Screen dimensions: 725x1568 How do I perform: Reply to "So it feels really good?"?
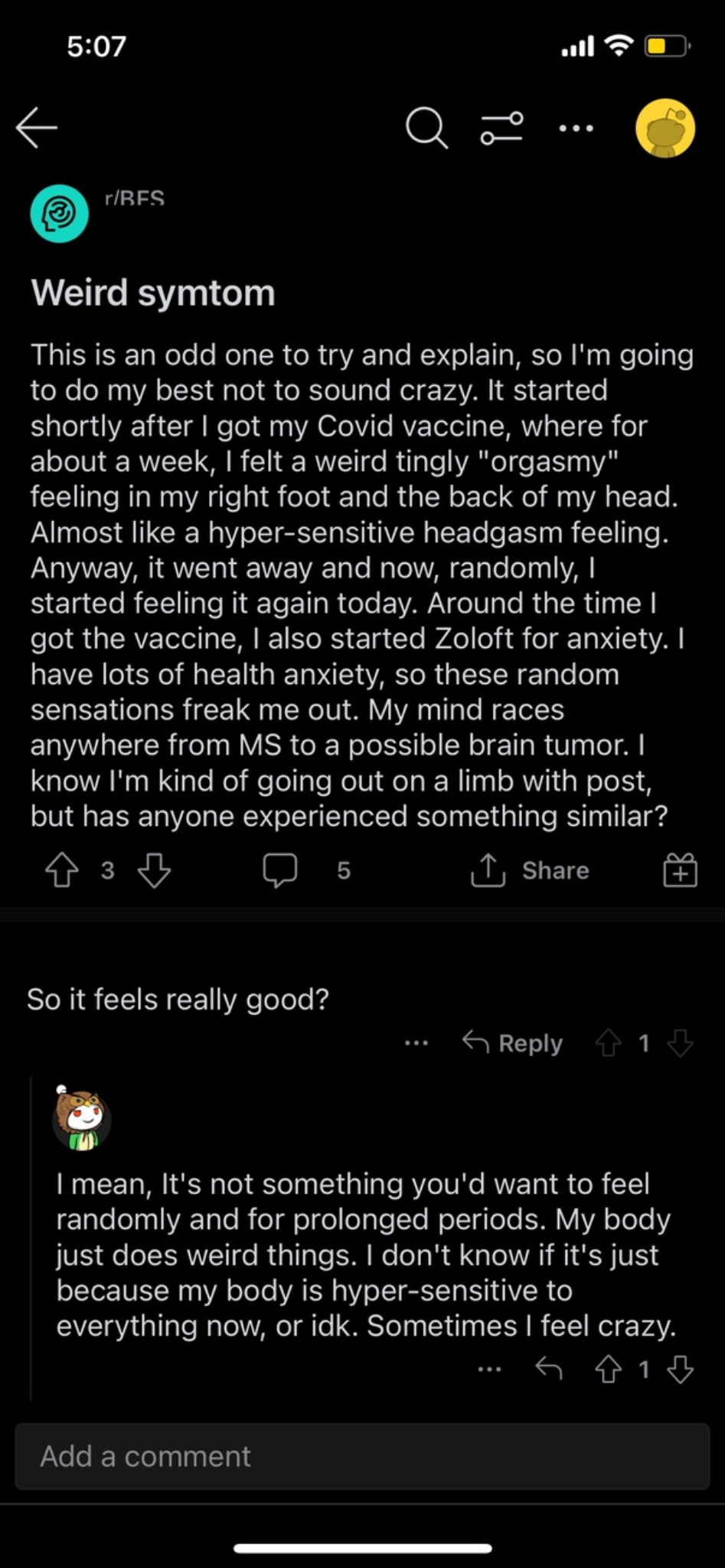click(x=513, y=1043)
